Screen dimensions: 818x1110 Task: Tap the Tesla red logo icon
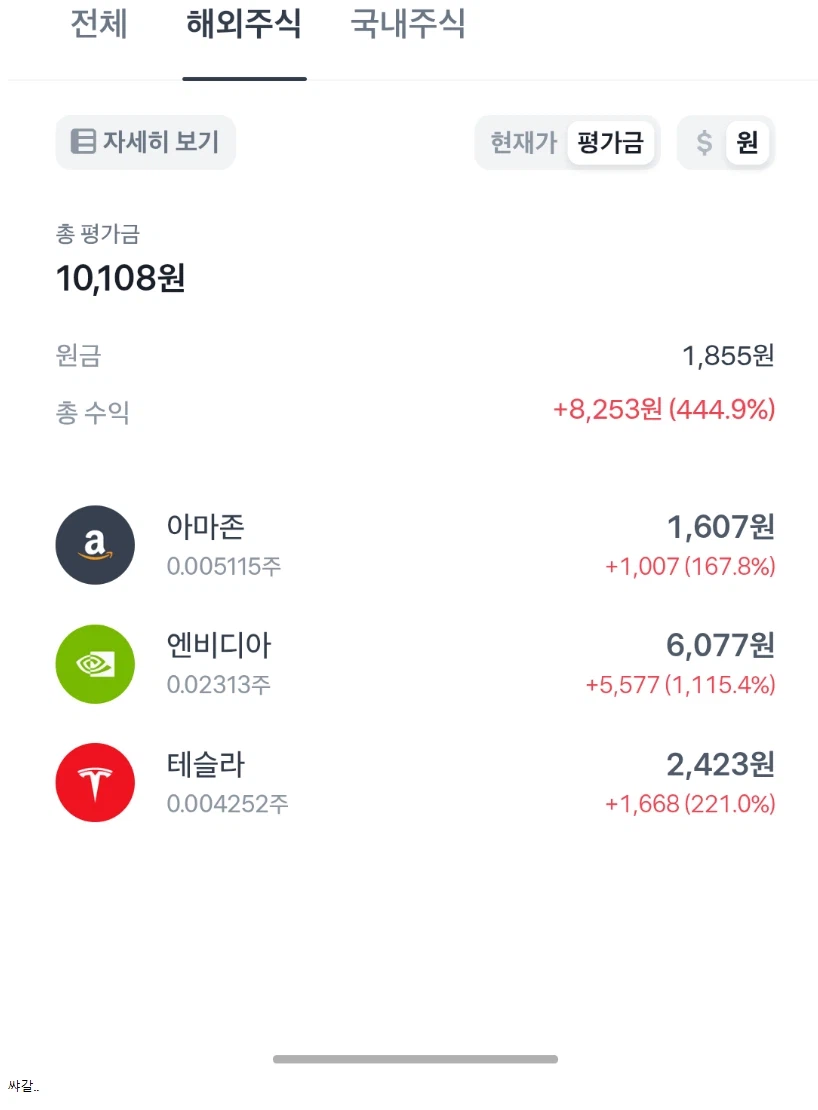95,782
